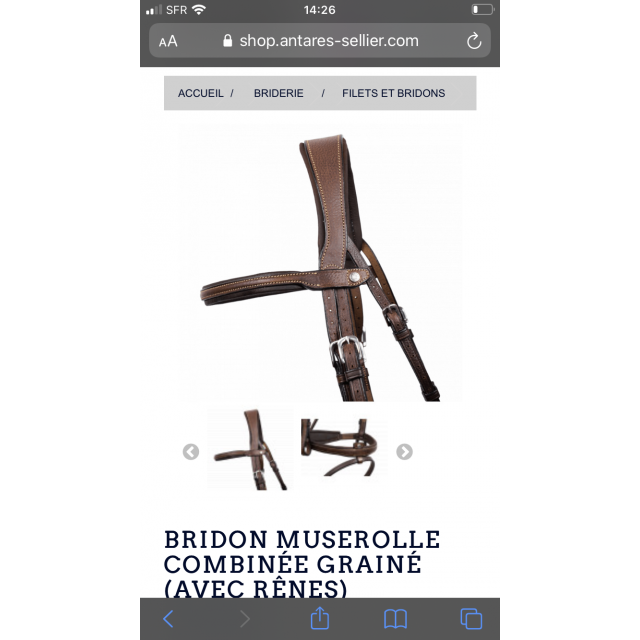640x640 pixels.
Task: Show open Safari tabs
Action: pos(471,619)
